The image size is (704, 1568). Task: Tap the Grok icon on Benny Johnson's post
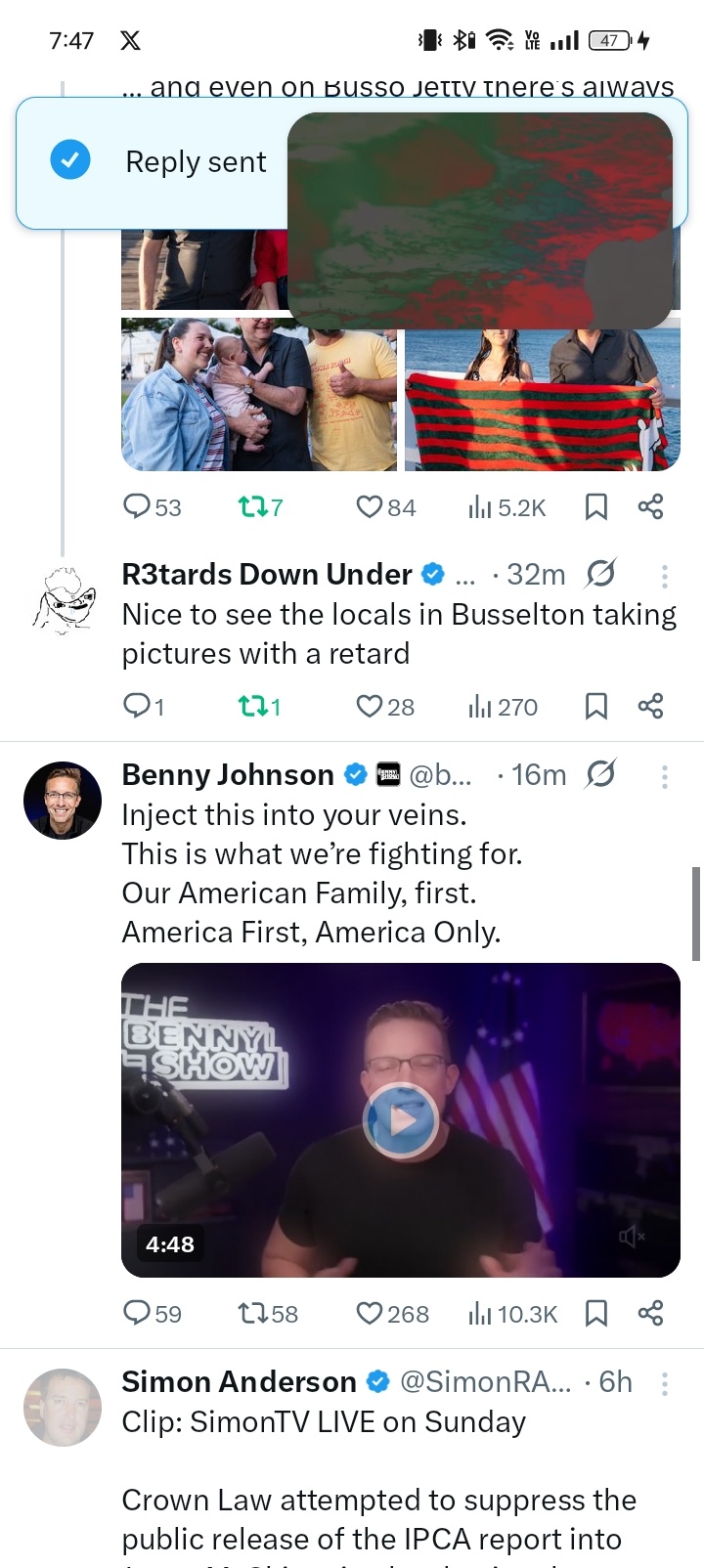599,775
